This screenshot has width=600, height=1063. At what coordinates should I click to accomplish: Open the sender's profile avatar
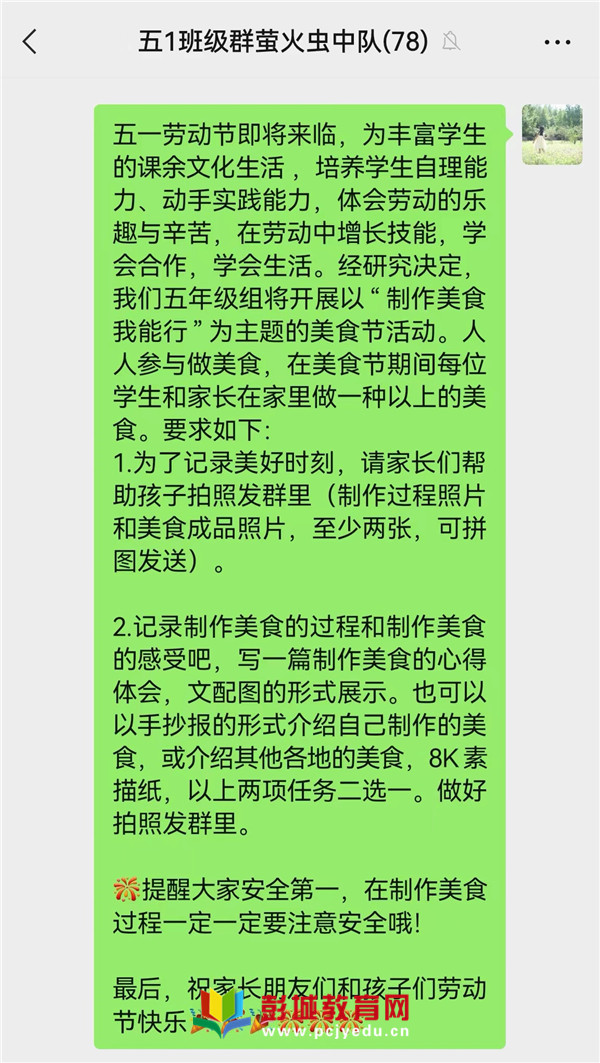[551, 134]
